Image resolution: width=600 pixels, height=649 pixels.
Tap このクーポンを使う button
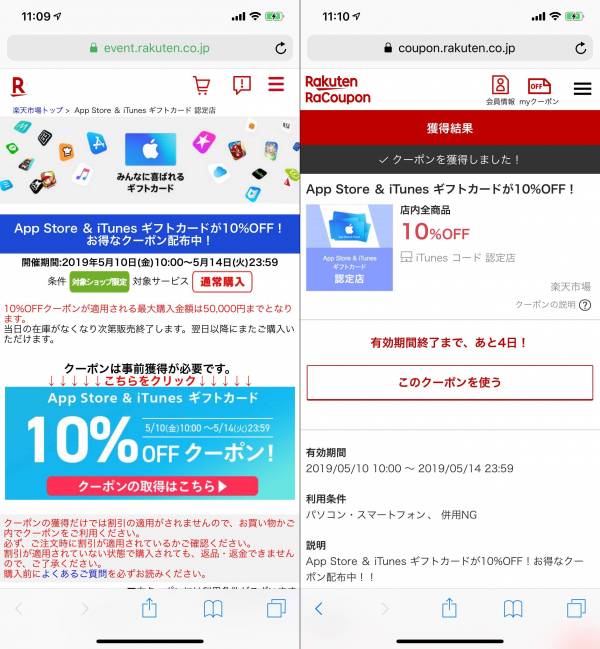click(x=449, y=382)
